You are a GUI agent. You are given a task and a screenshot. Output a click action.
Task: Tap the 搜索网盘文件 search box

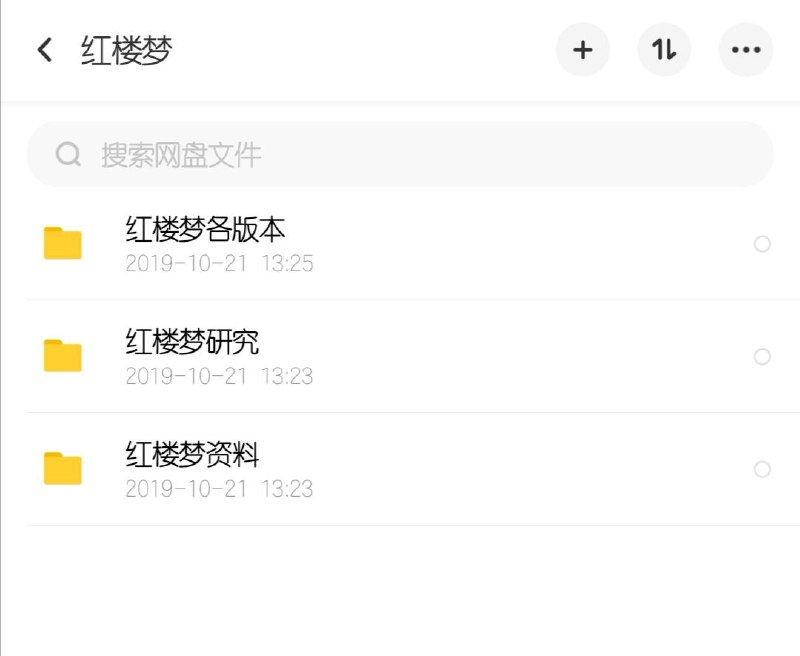(400, 154)
